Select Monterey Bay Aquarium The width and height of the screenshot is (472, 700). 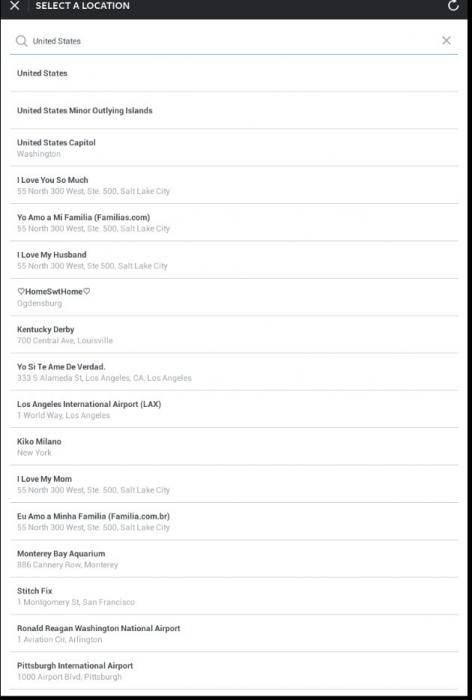tap(234, 559)
